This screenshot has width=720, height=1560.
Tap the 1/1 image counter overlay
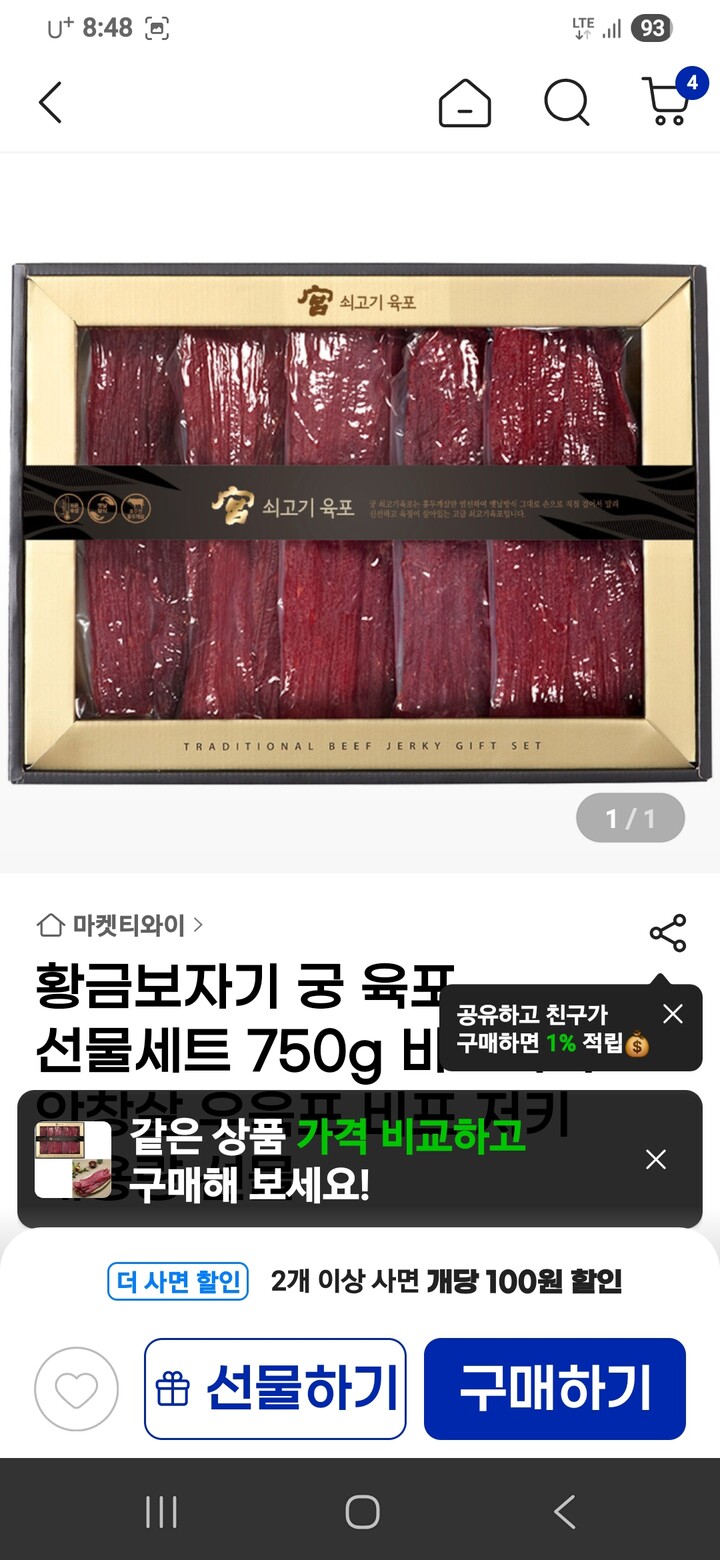click(630, 817)
